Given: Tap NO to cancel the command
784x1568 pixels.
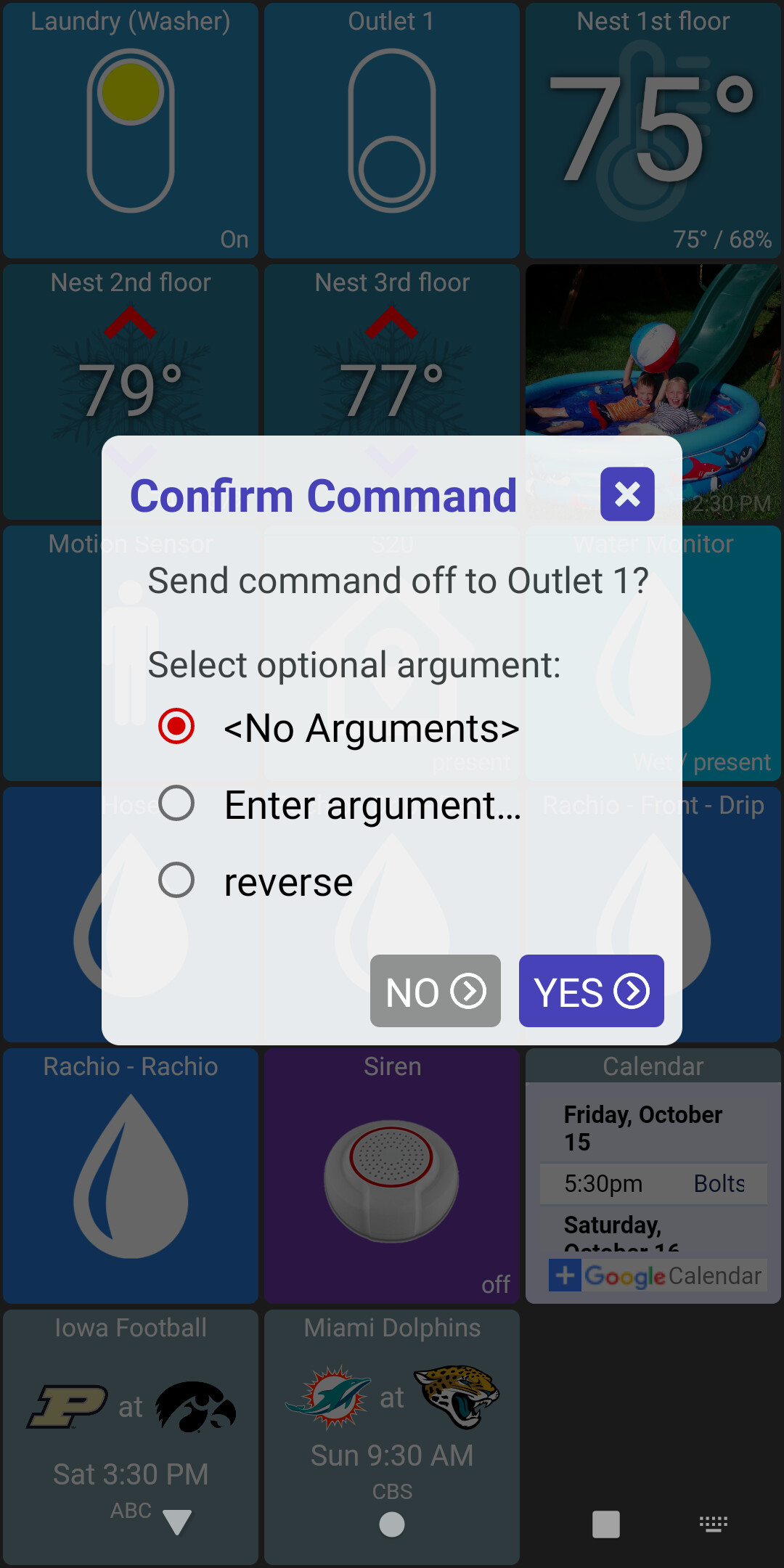Looking at the screenshot, I should [435, 991].
